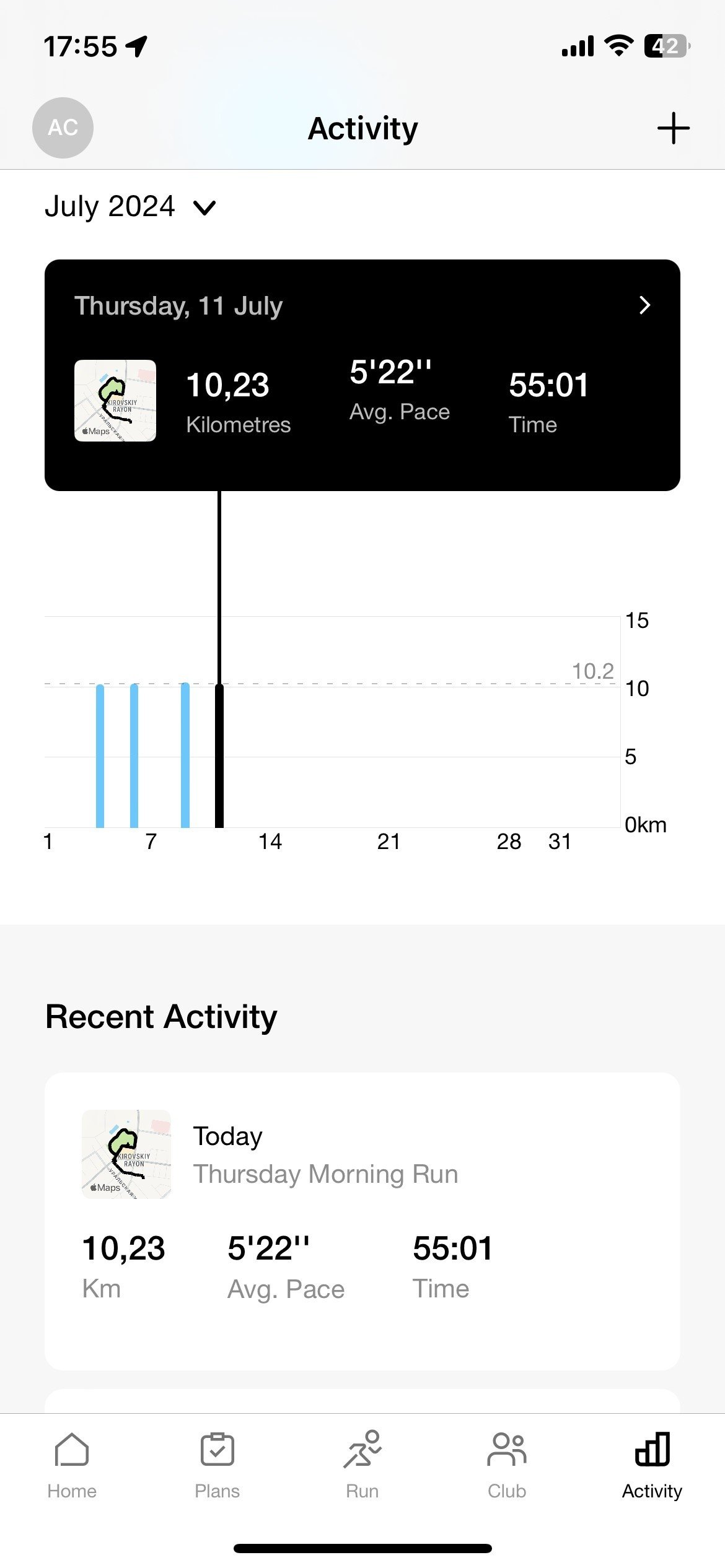725x1568 pixels.
Task: Go to the Home tab
Action: coord(72,1465)
